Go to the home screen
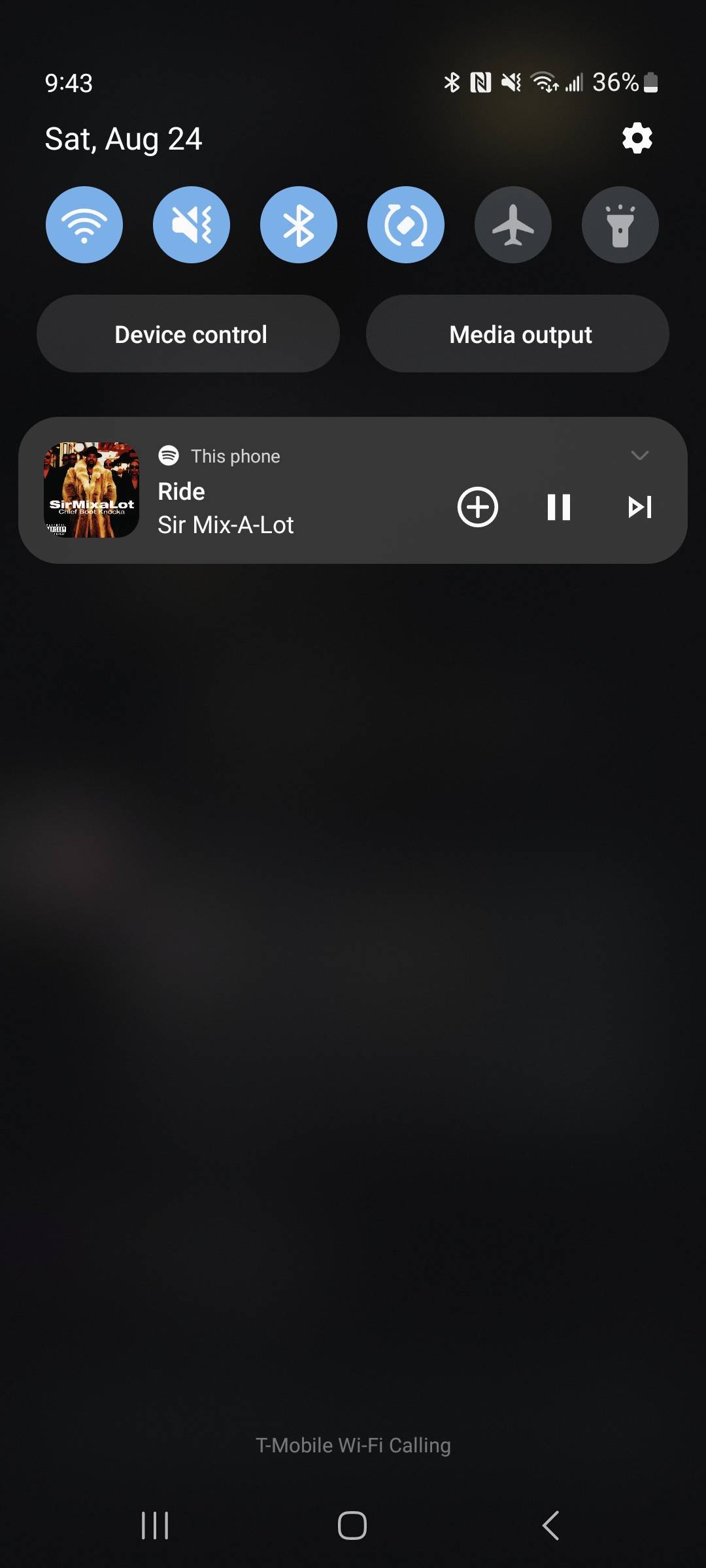Image resolution: width=706 pixels, height=1568 pixels. 352,1526
